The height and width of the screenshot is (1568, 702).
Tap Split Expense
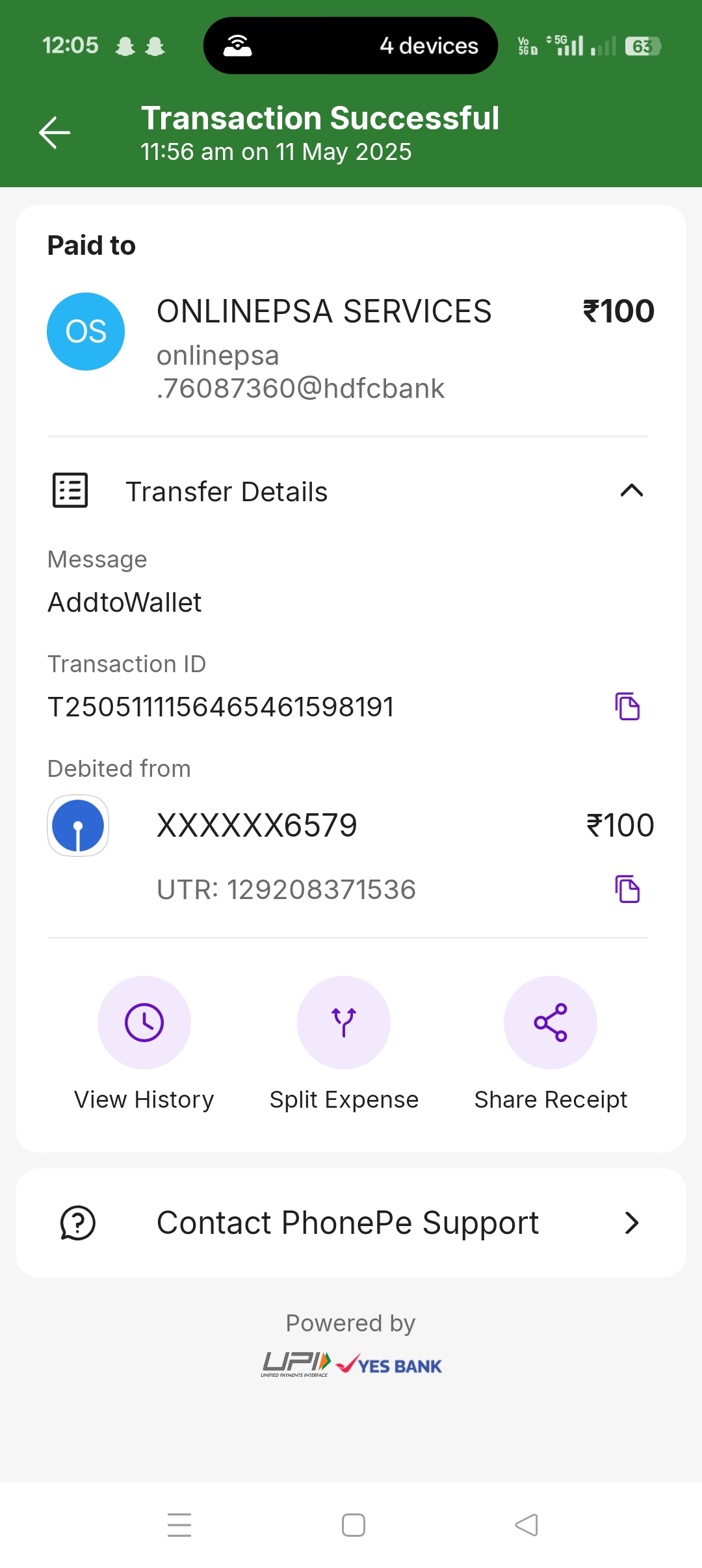344,1023
